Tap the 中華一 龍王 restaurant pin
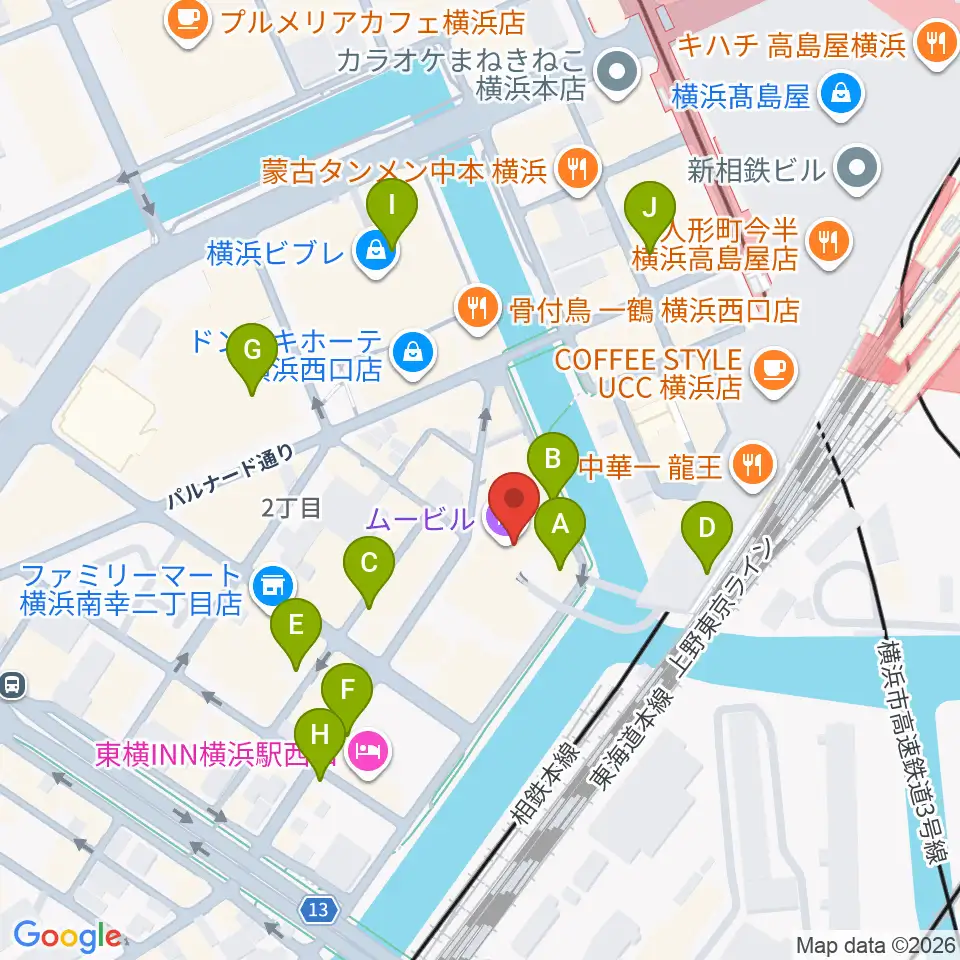The image size is (960, 960). tap(754, 468)
